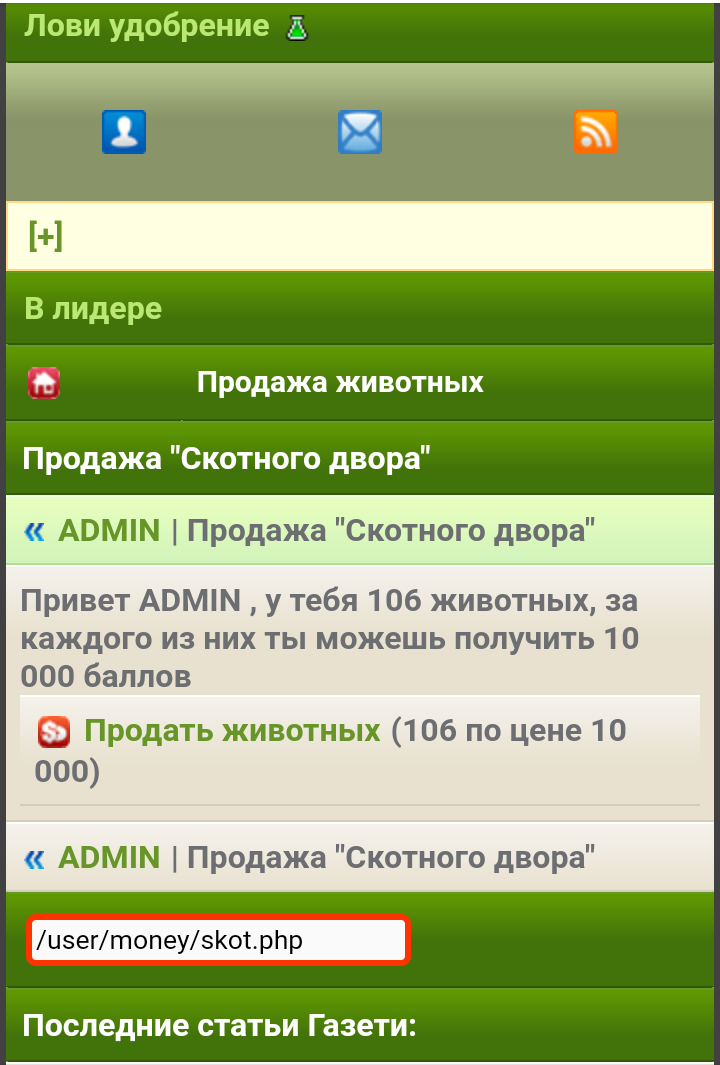Tap the Продать животных link

point(232,731)
